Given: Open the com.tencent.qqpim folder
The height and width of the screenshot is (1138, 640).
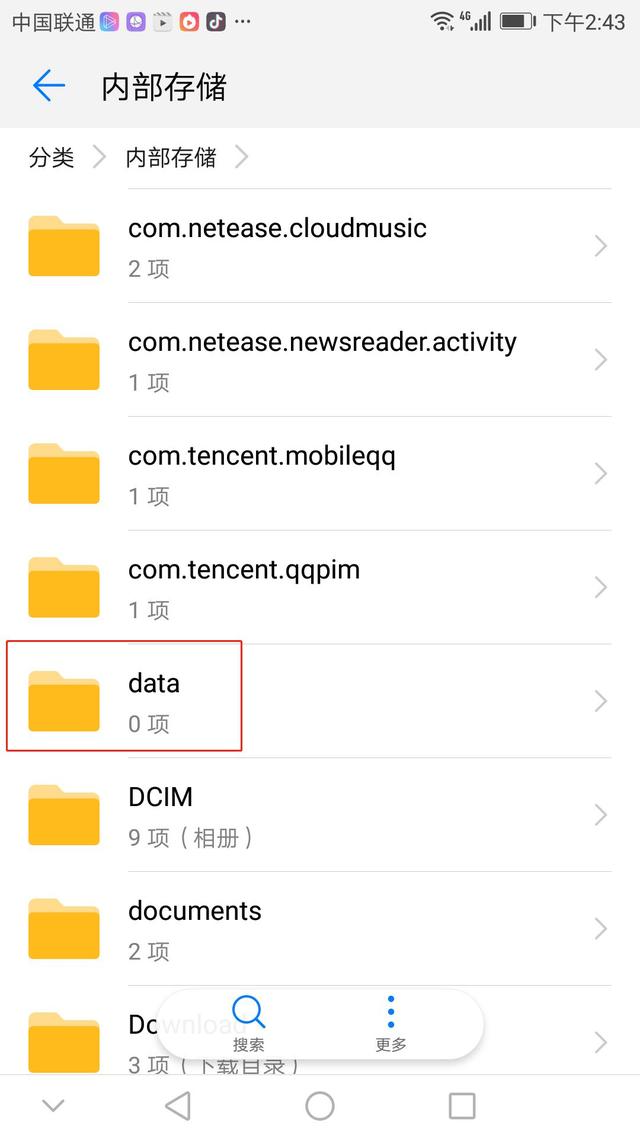Looking at the screenshot, I should click(x=320, y=587).
